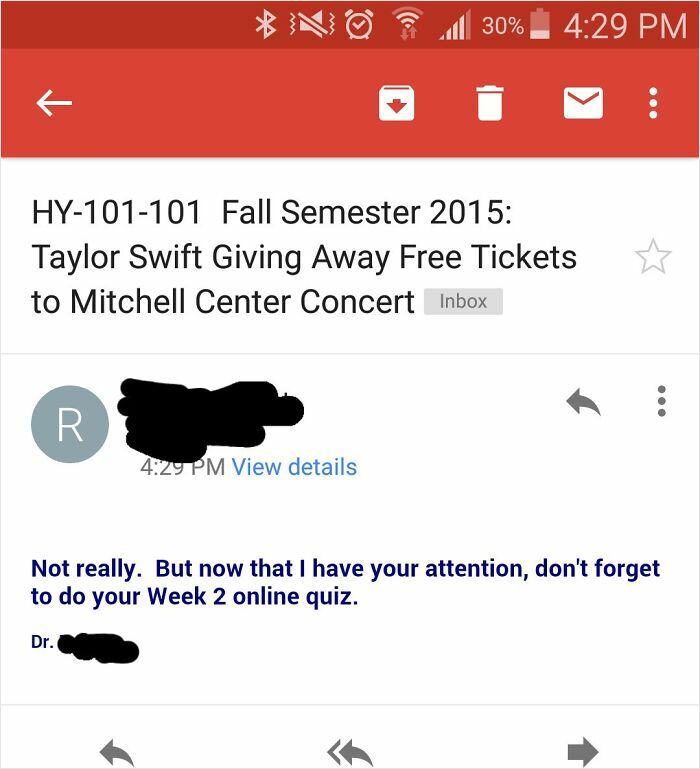Viewport: 700px width, 769px height.
Task: Star the Taylor Swift tickets email
Action: point(653,257)
